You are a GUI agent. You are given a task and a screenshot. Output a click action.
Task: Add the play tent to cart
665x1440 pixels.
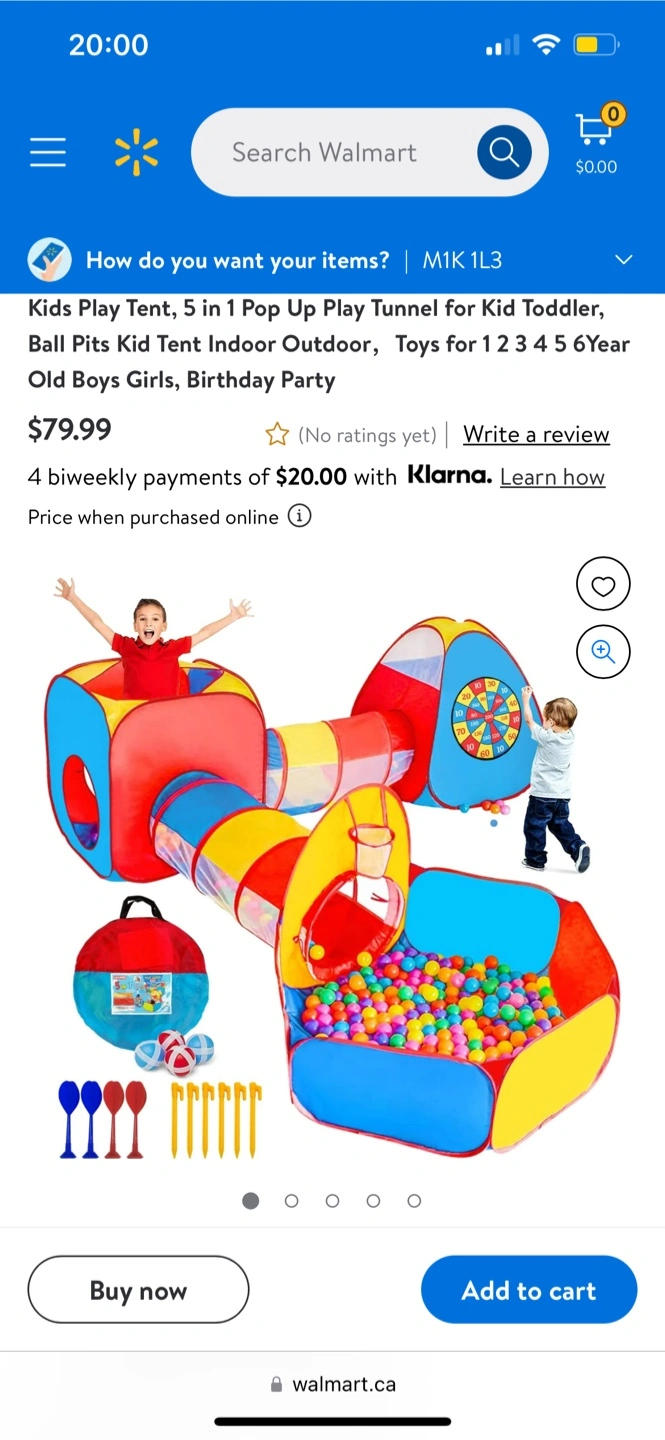[528, 1290]
